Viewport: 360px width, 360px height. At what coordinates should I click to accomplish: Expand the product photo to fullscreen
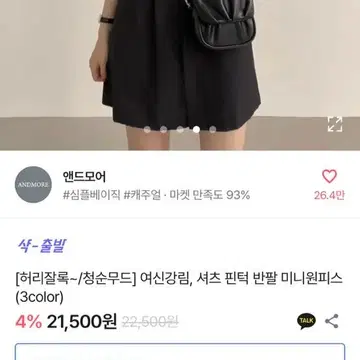(335, 124)
